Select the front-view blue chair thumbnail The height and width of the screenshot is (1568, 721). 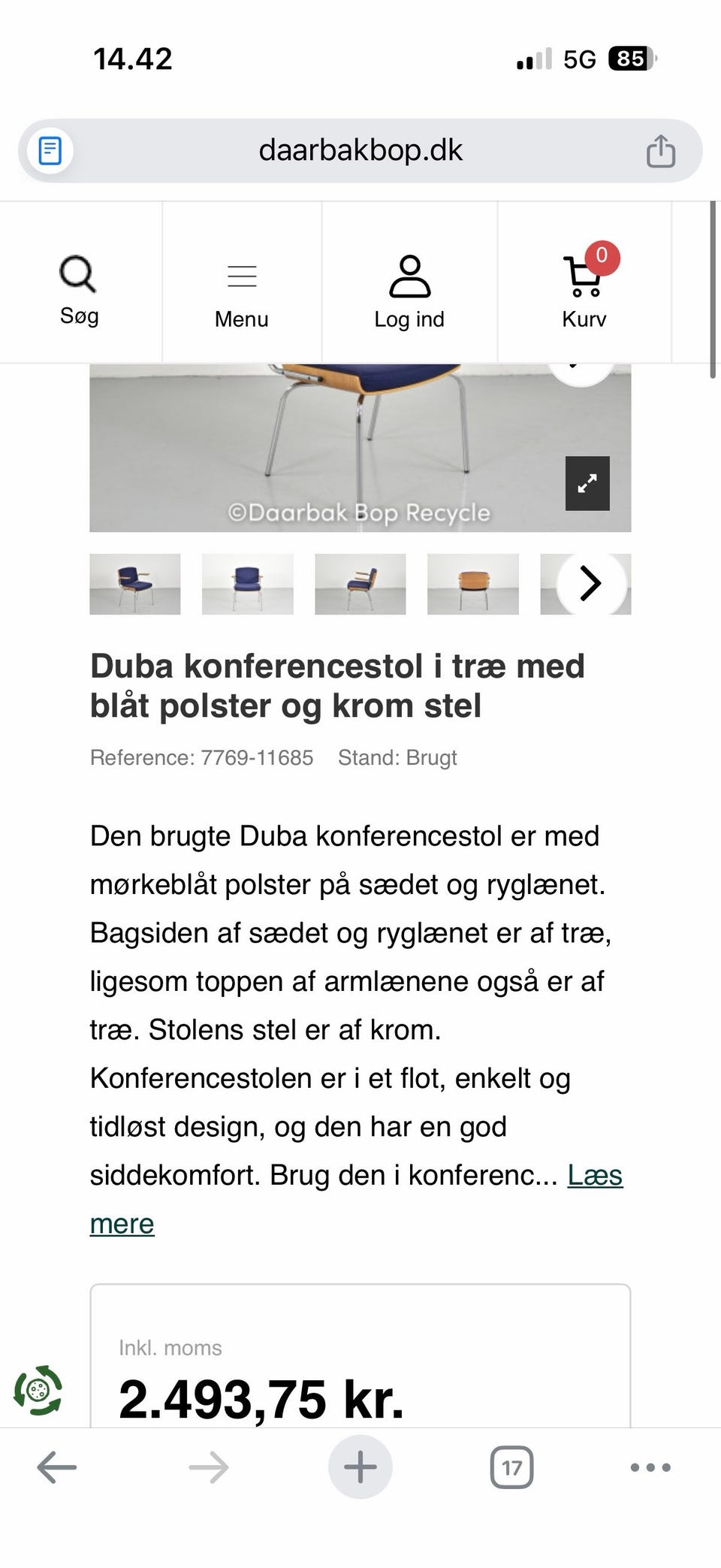[248, 584]
